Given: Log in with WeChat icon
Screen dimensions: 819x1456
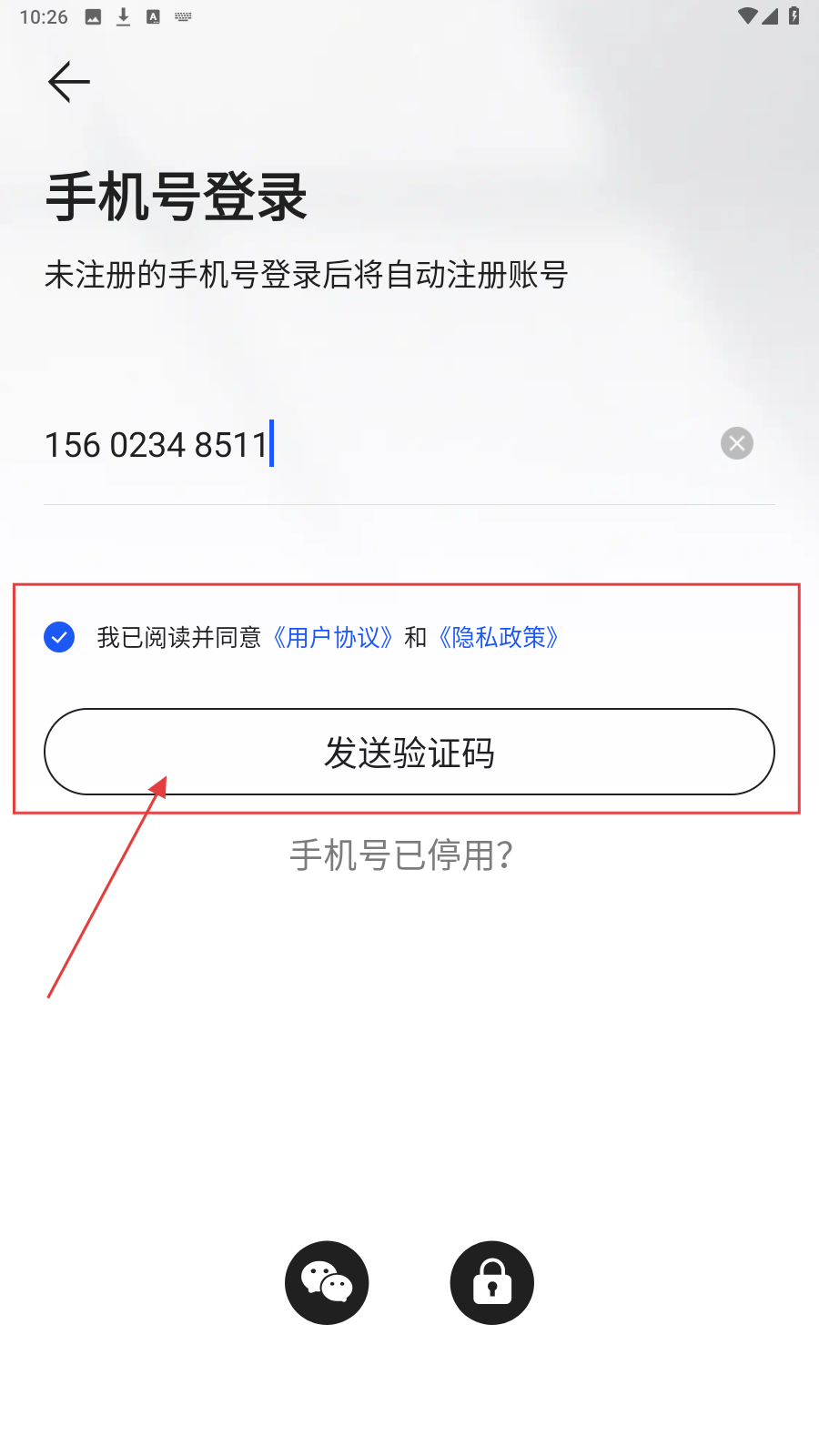Looking at the screenshot, I should point(327,1282).
